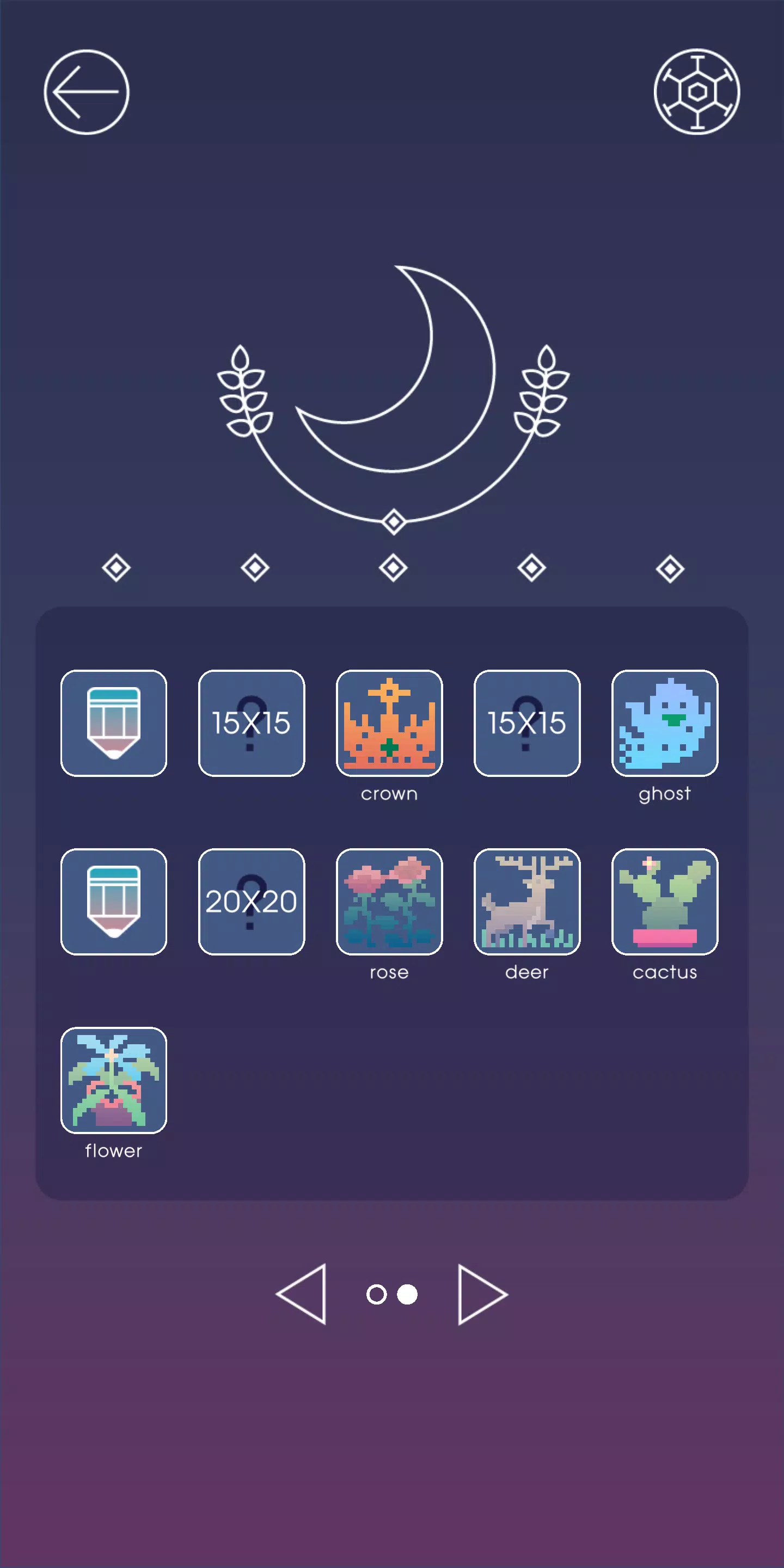Open the settings icon
The width and height of the screenshot is (784, 1568).
(x=696, y=92)
